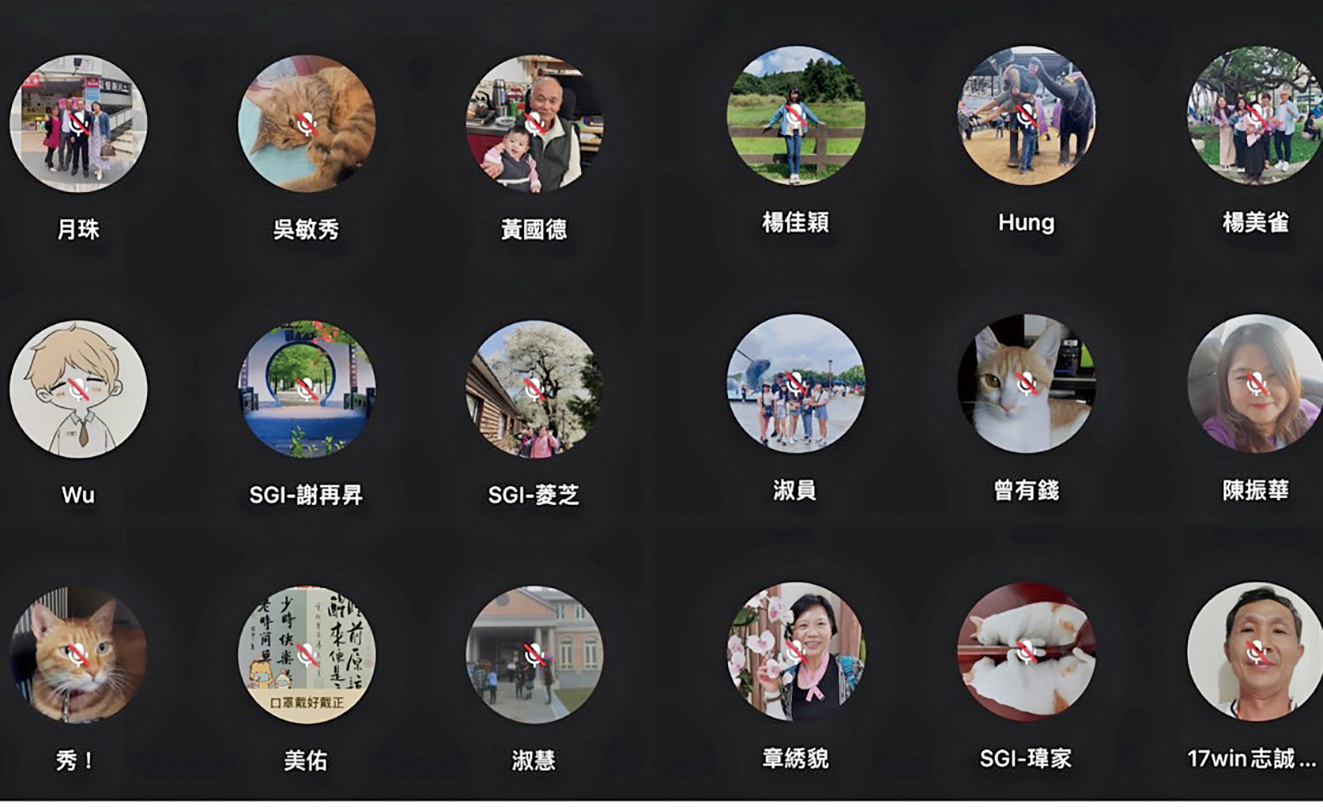This screenshot has width=1323, height=811.
Task: Open SGI-瑋家's participant tile
Action: tap(1026, 651)
